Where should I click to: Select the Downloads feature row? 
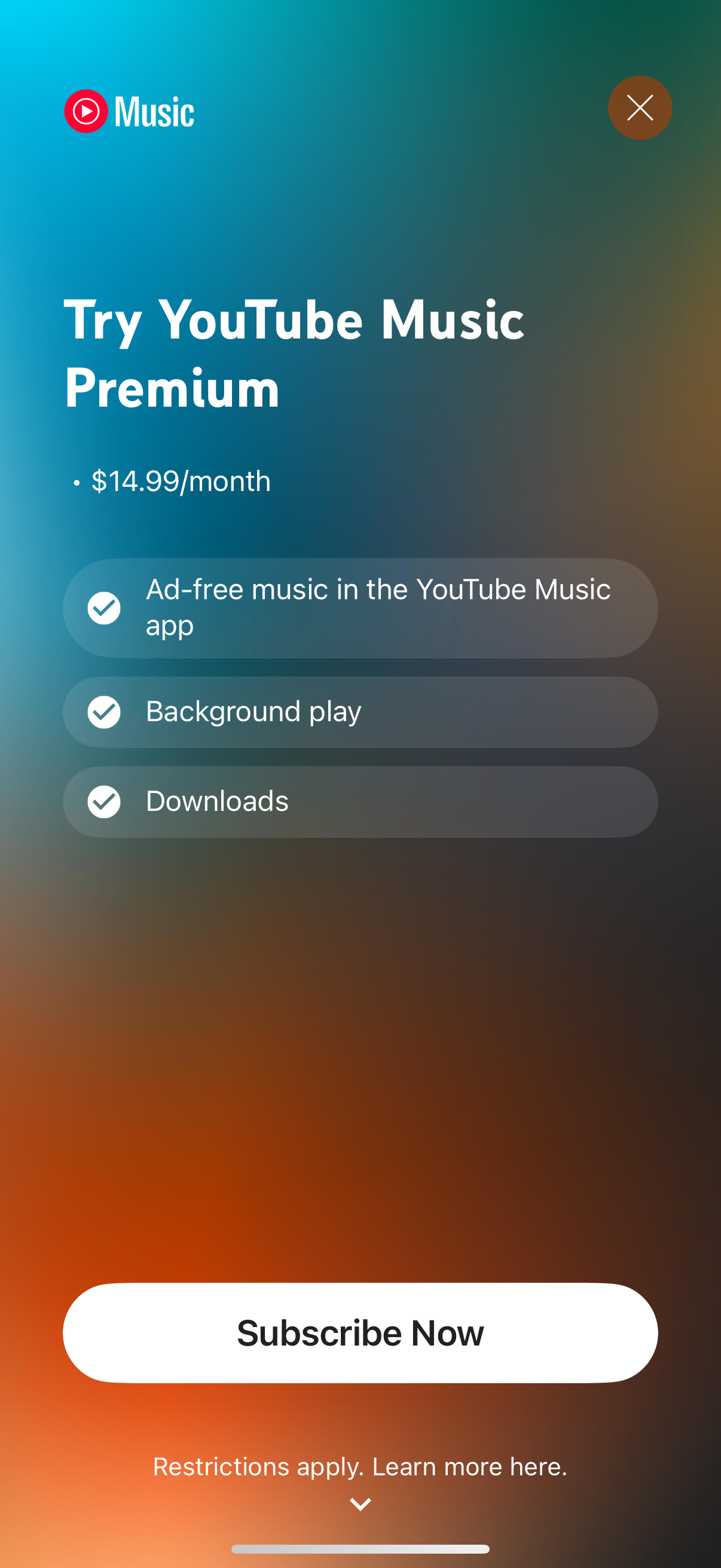[360, 802]
